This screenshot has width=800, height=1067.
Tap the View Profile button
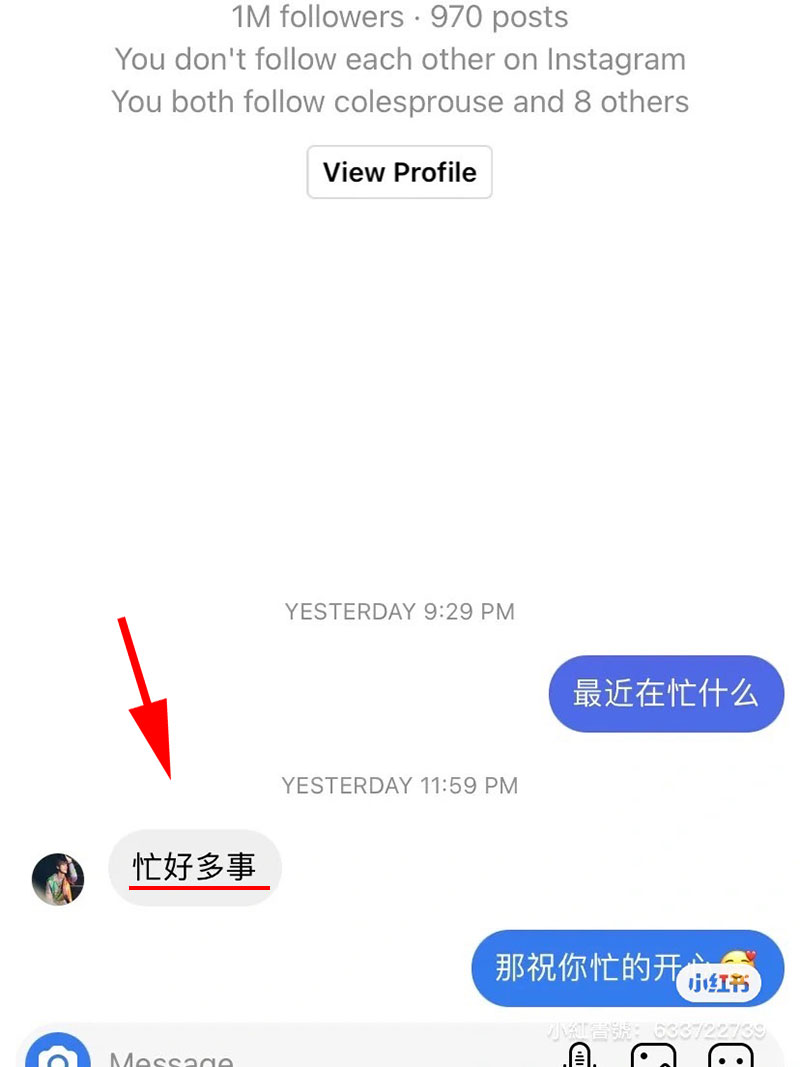click(x=399, y=172)
